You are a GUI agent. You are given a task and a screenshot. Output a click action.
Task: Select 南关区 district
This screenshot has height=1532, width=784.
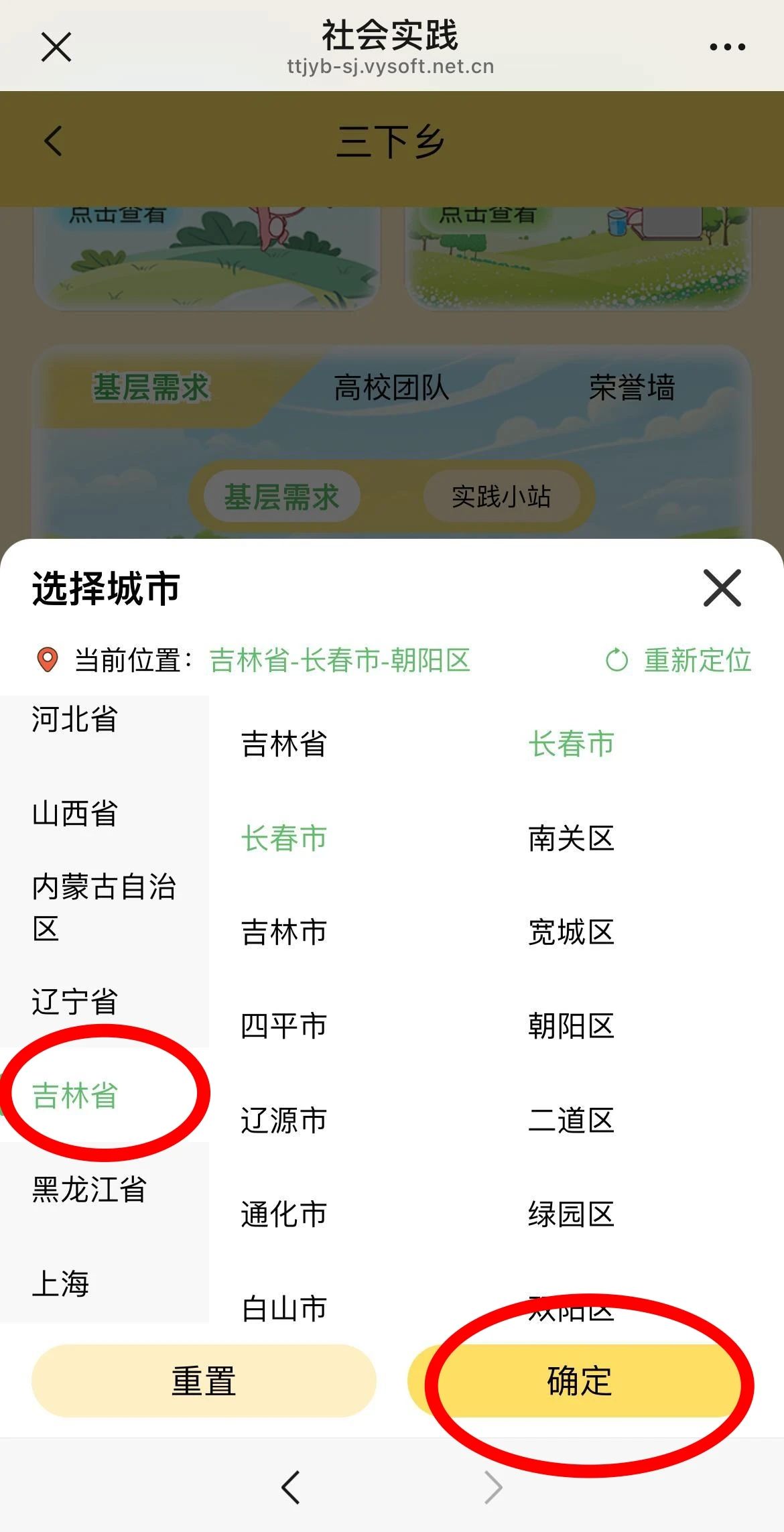pyautogui.click(x=571, y=838)
